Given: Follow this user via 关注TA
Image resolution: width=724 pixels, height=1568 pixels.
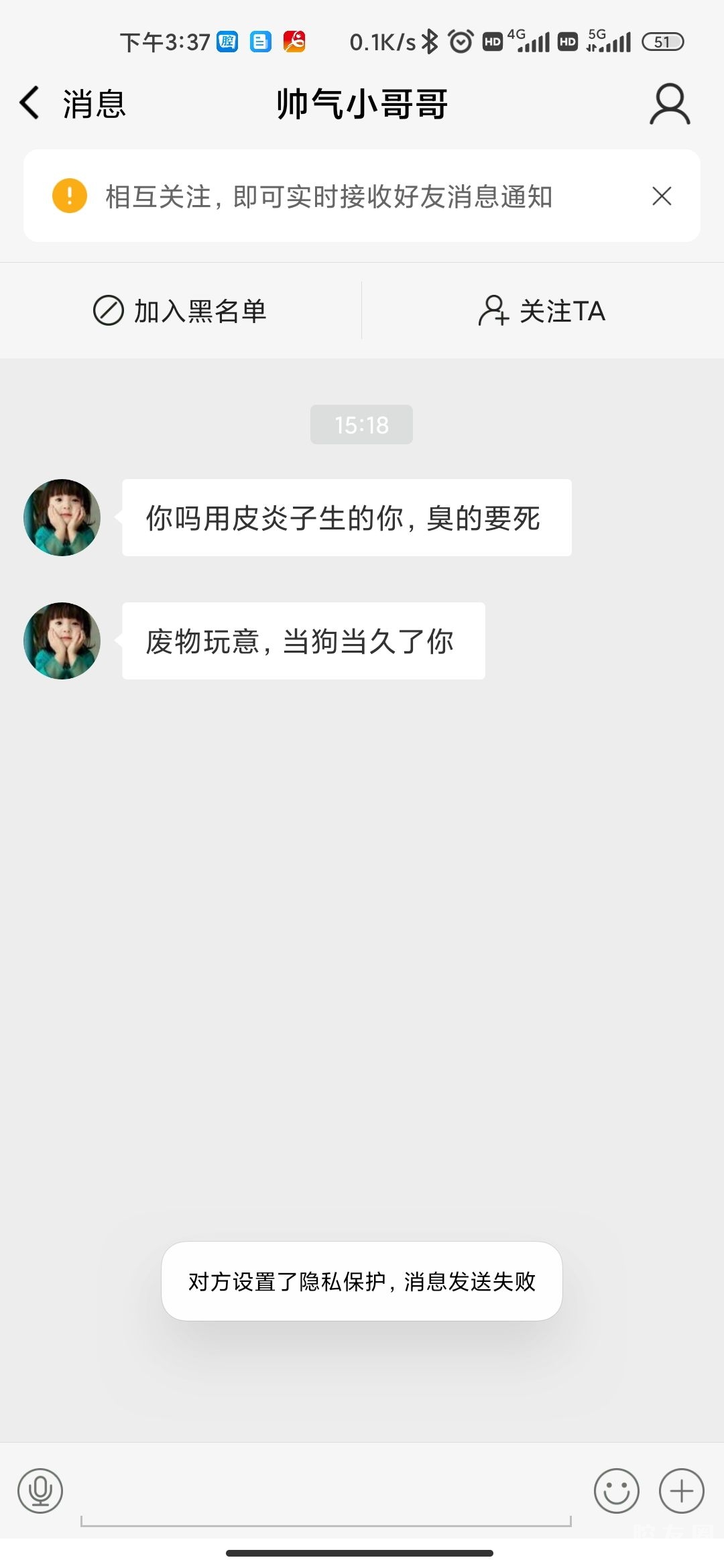Looking at the screenshot, I should pyautogui.click(x=542, y=311).
